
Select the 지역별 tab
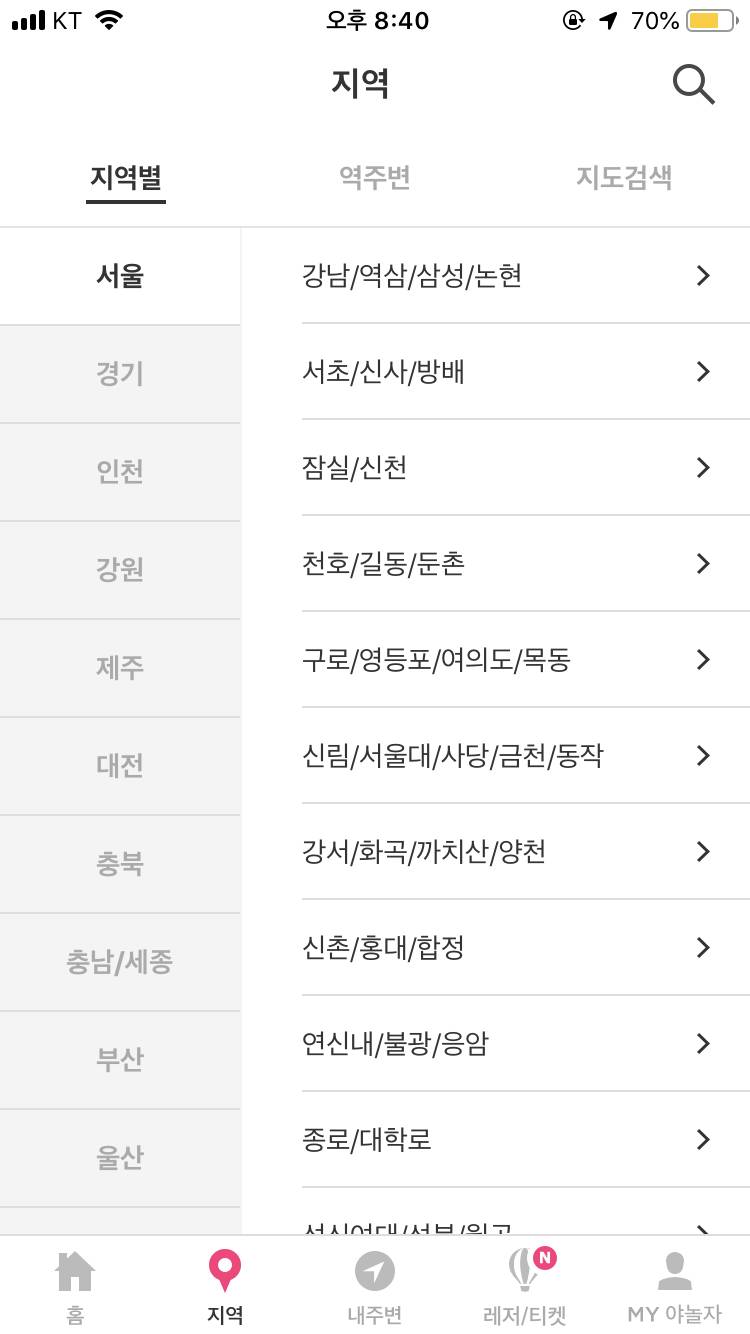coord(125,176)
